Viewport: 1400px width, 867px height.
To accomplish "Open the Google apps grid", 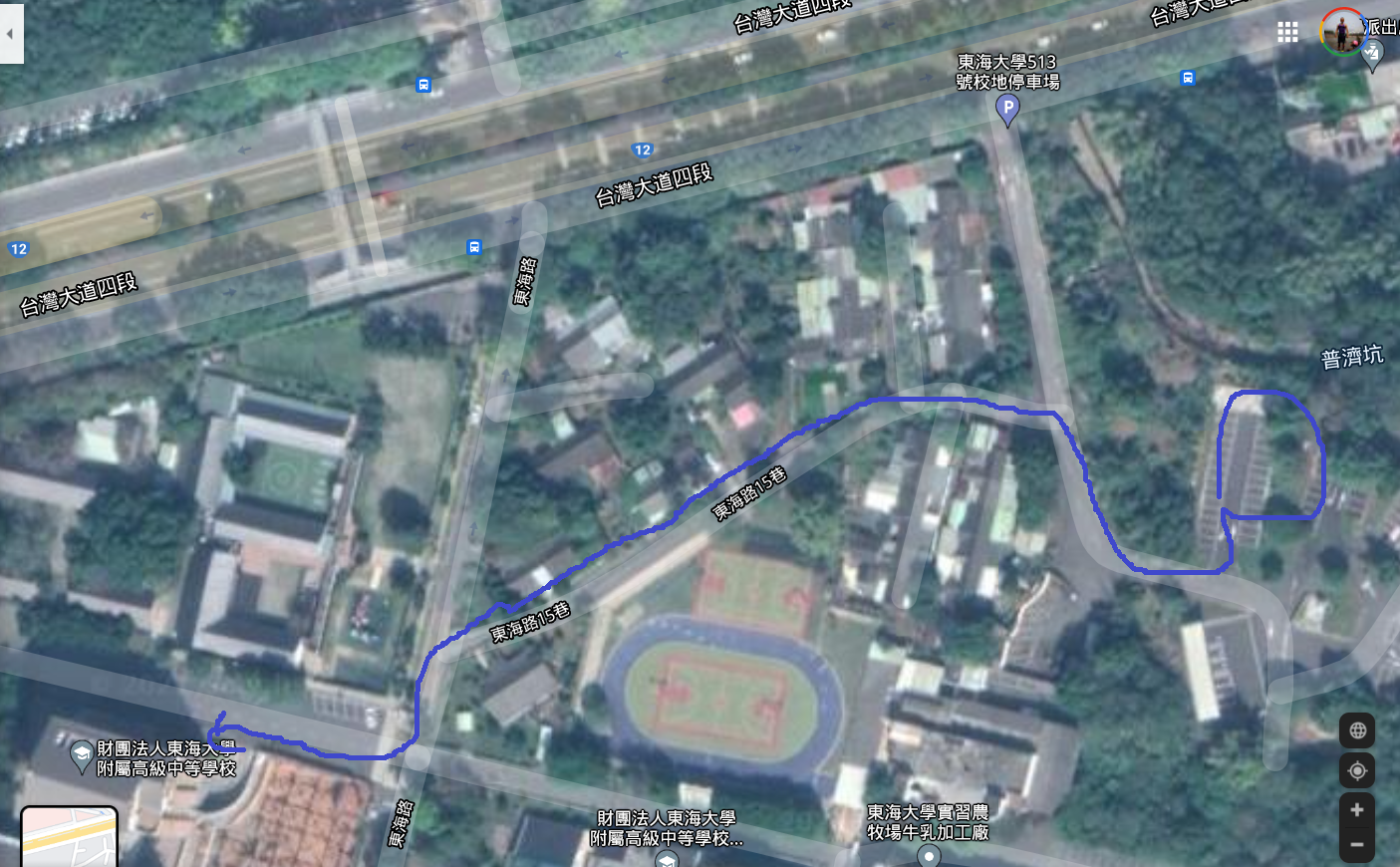I will pos(1287,32).
